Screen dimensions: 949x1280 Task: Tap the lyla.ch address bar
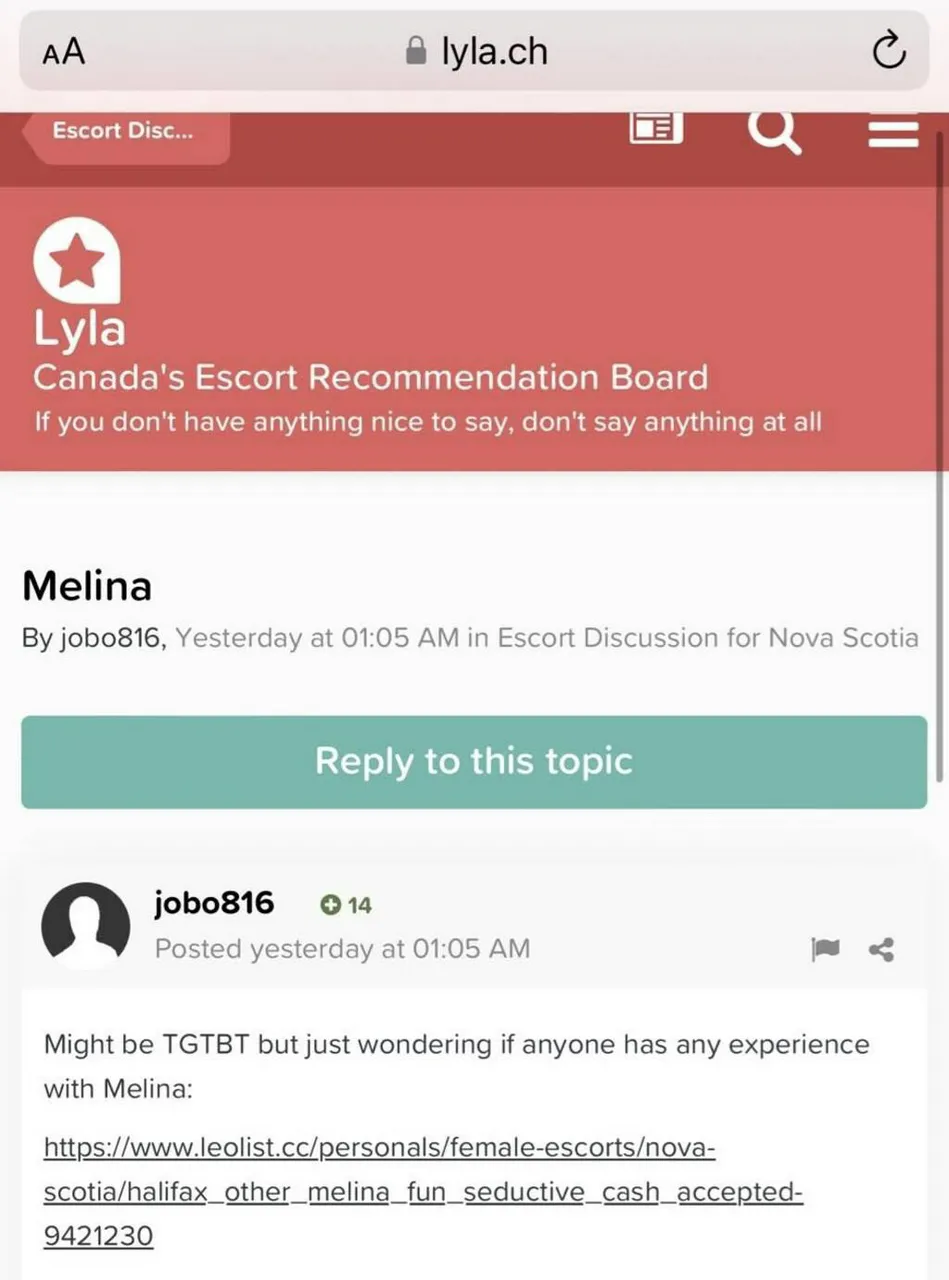476,51
